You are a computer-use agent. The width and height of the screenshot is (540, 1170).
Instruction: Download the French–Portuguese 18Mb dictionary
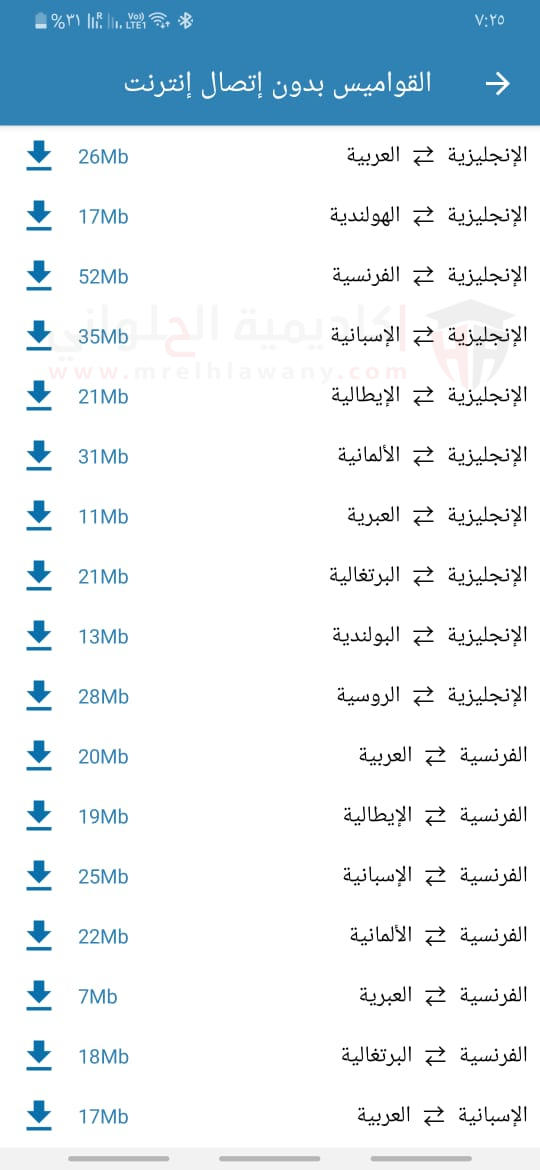click(x=39, y=1056)
